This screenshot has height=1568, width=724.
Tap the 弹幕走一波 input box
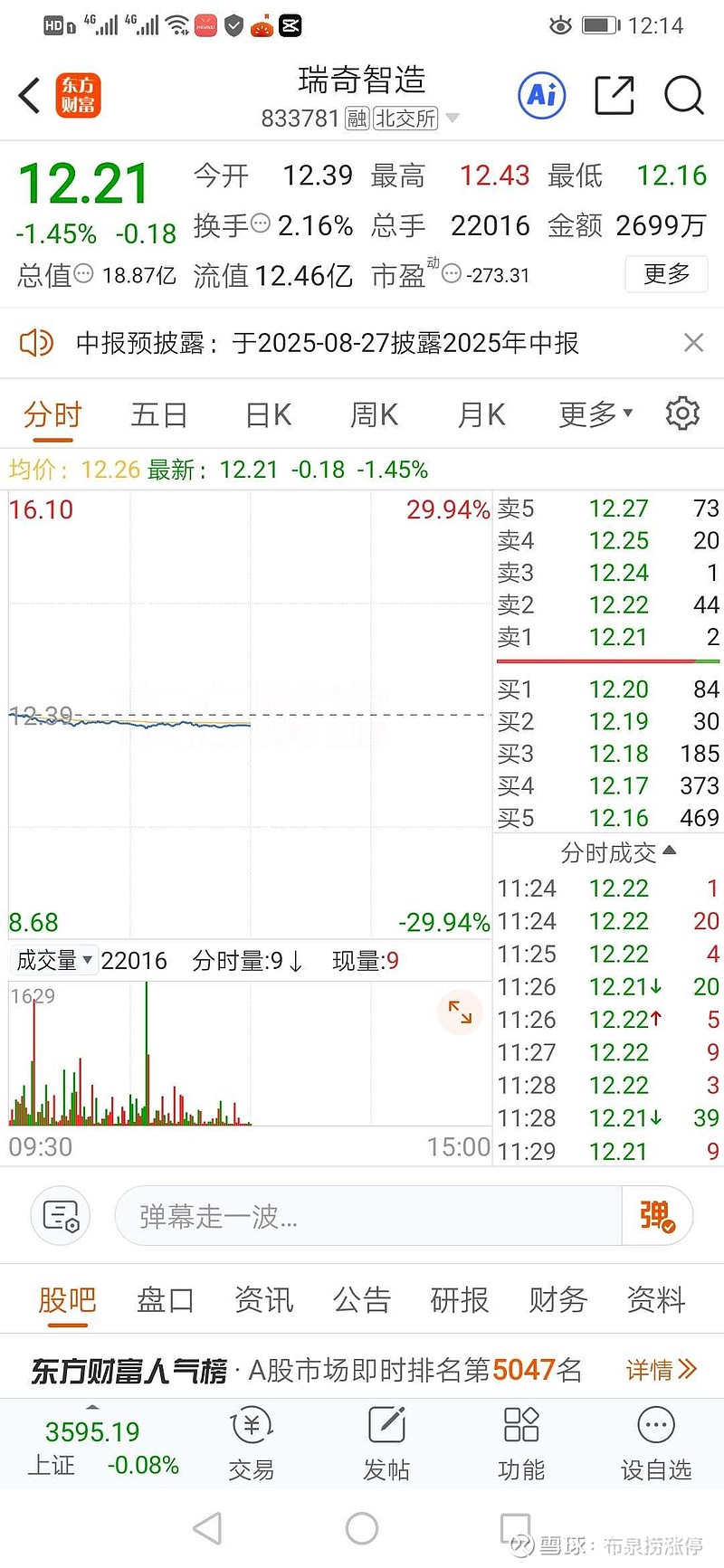[368, 1216]
